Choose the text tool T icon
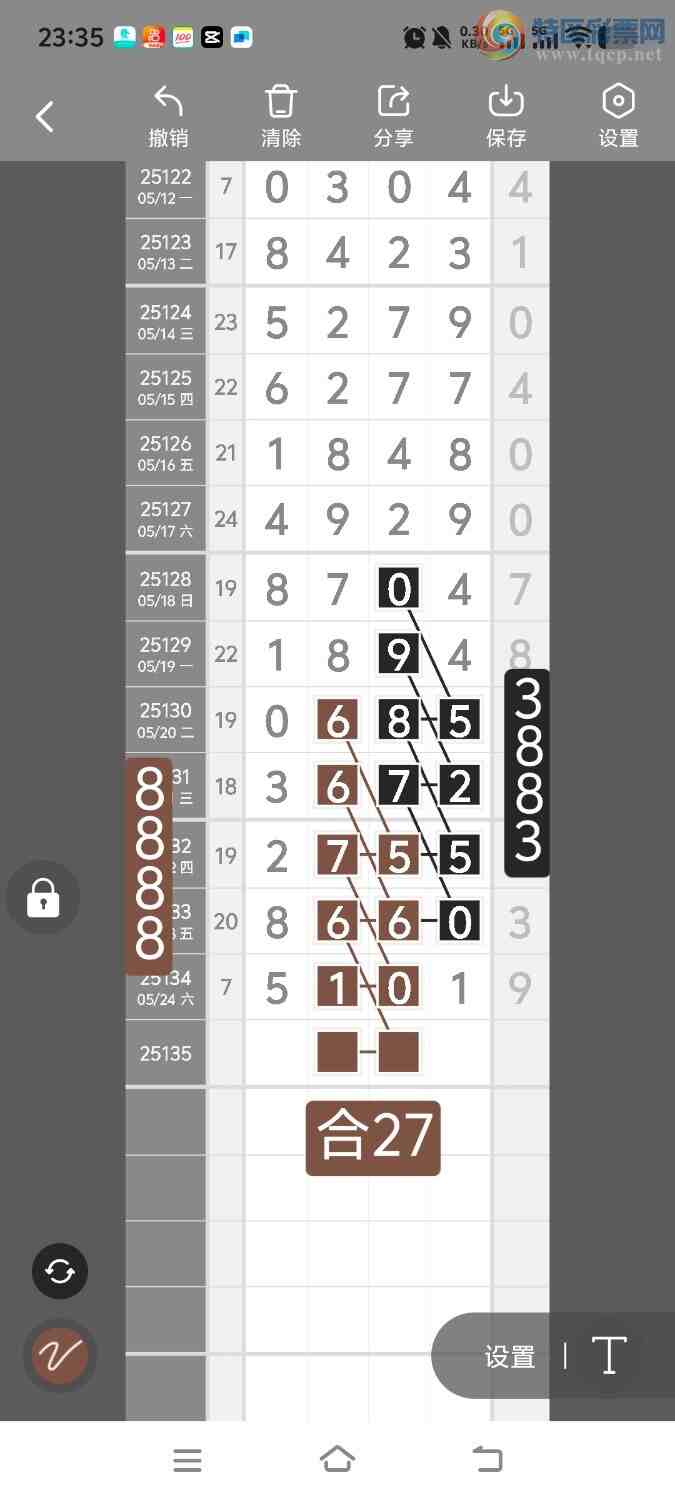 point(609,1357)
